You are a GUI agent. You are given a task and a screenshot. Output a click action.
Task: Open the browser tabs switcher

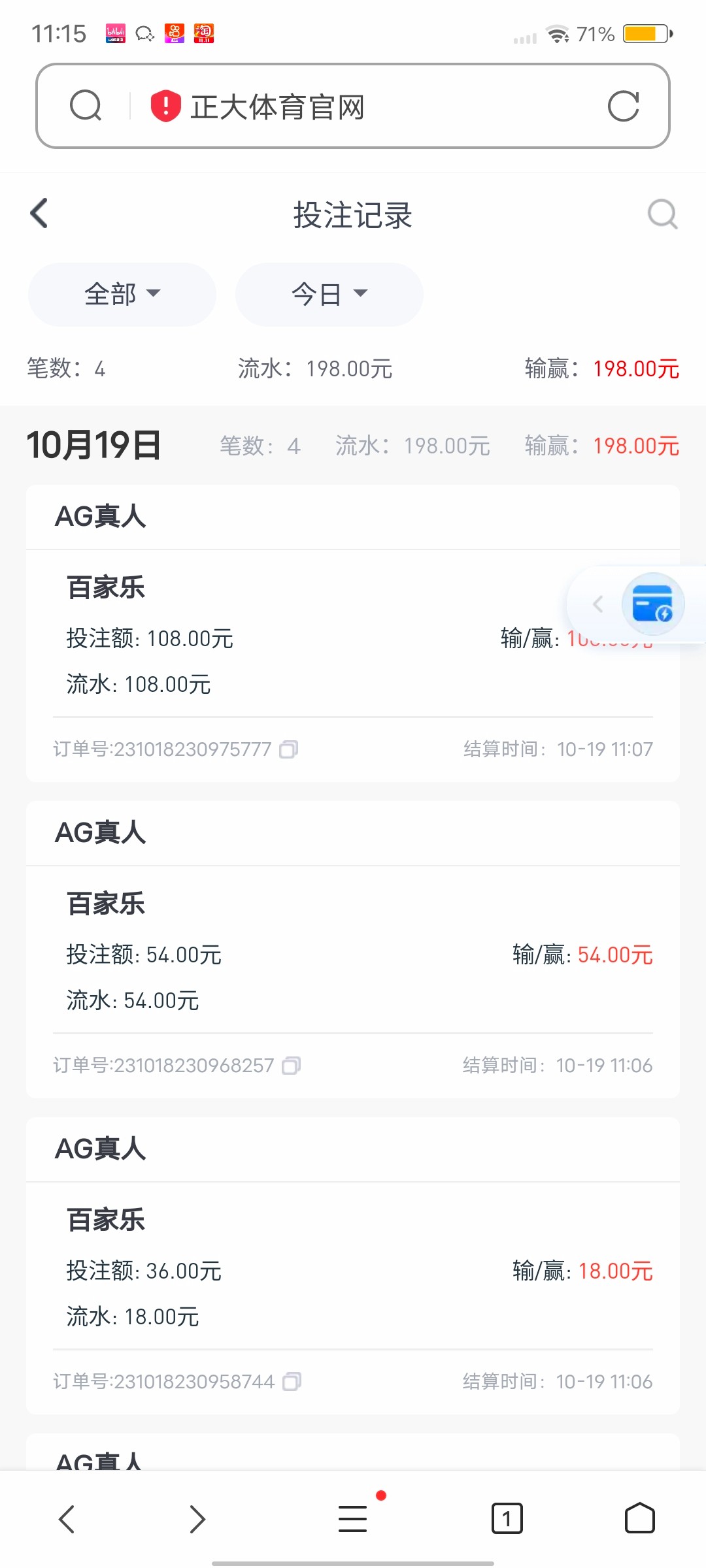pyautogui.click(x=507, y=1518)
